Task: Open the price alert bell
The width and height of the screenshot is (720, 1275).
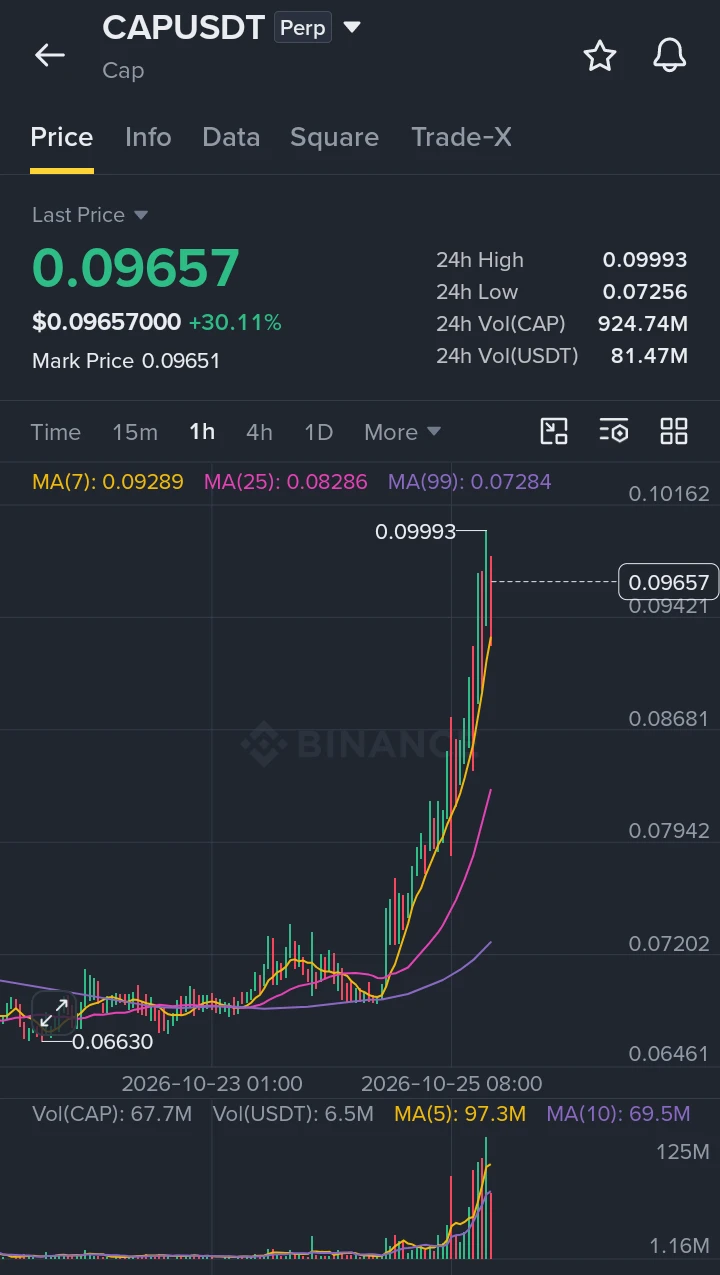Action: pyautogui.click(x=670, y=56)
